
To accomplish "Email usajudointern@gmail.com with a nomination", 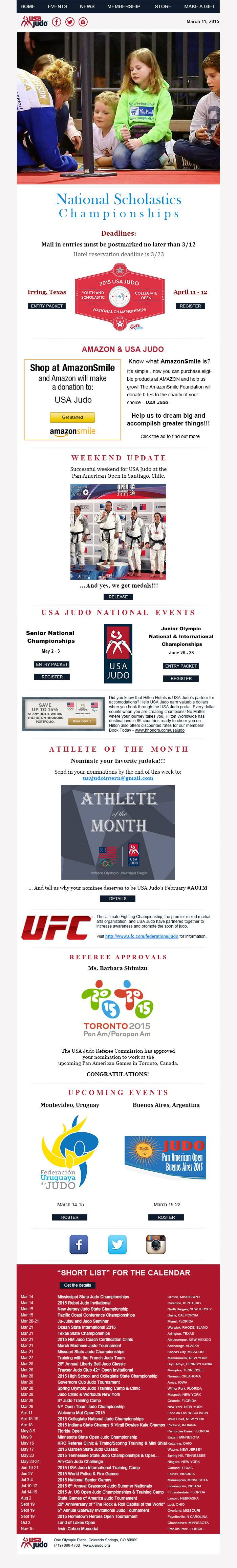I will [118, 778].
